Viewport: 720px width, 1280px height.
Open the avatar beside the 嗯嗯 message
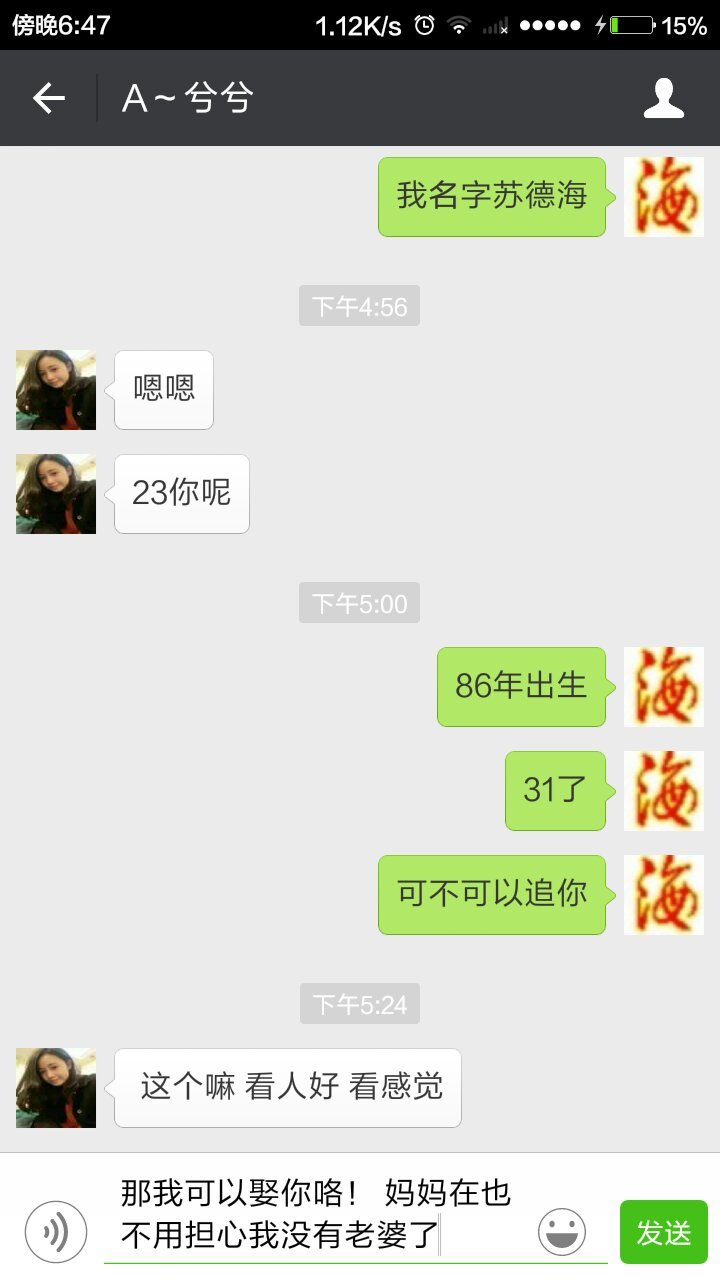(56, 390)
